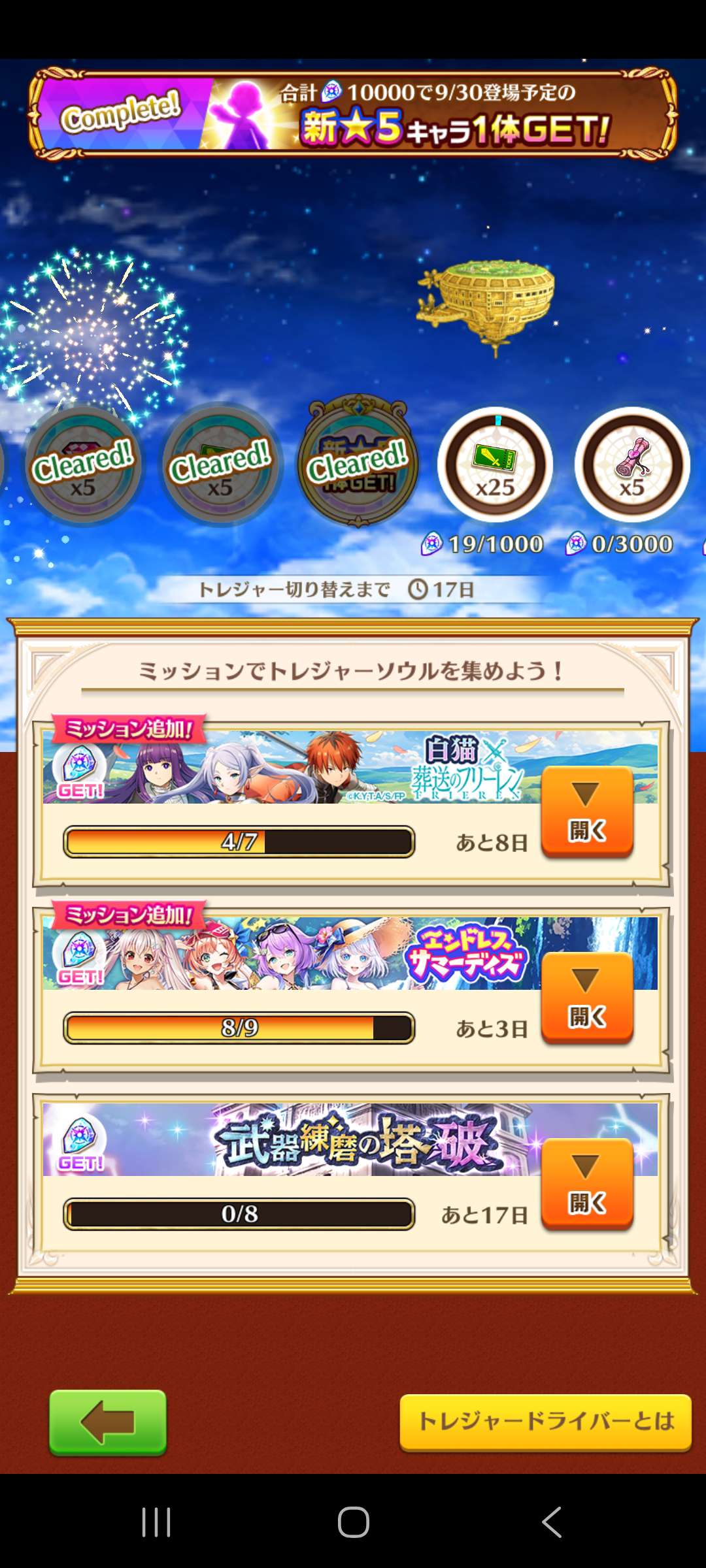Select the x25 ticket reward medal
The height and width of the screenshot is (1568, 706).
pos(495,465)
